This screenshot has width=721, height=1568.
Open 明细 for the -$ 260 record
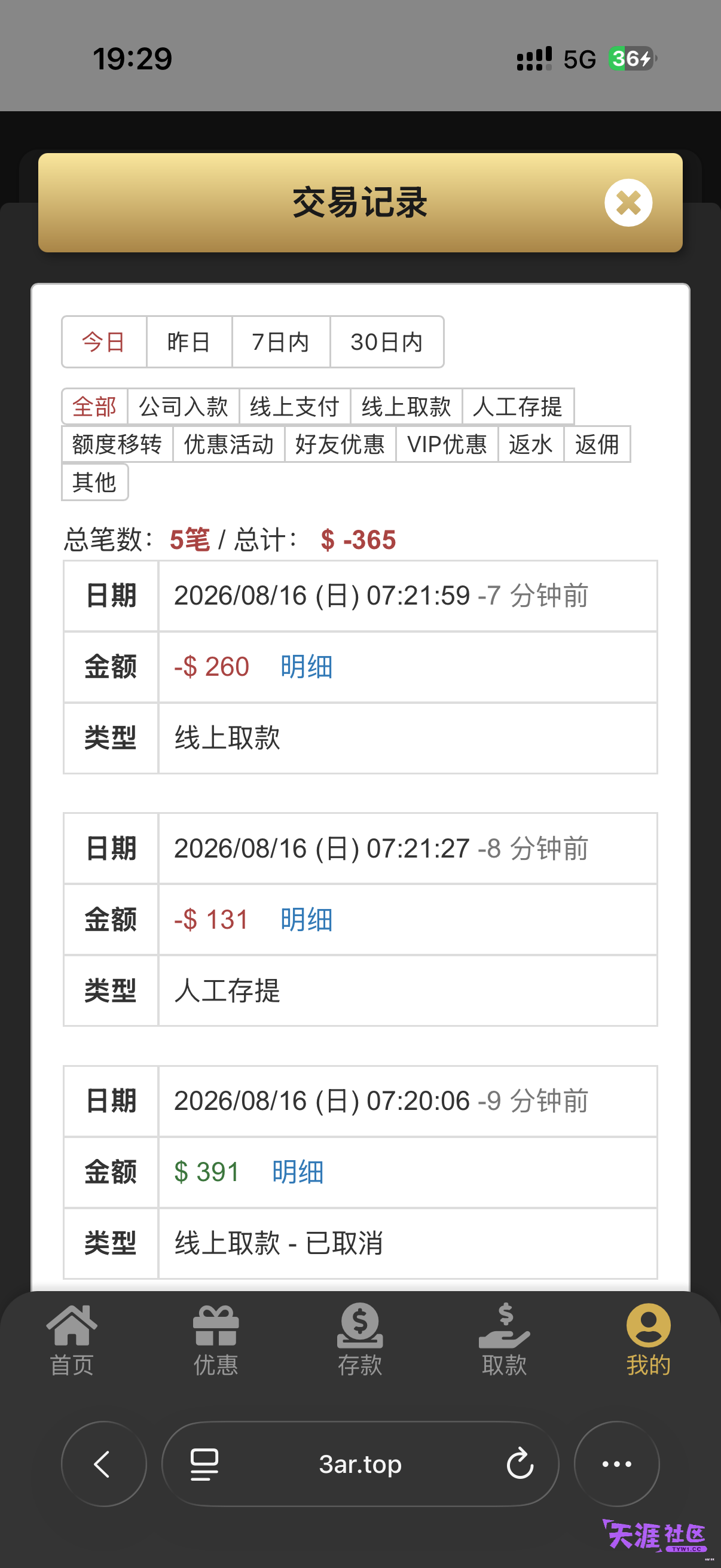pos(306,667)
